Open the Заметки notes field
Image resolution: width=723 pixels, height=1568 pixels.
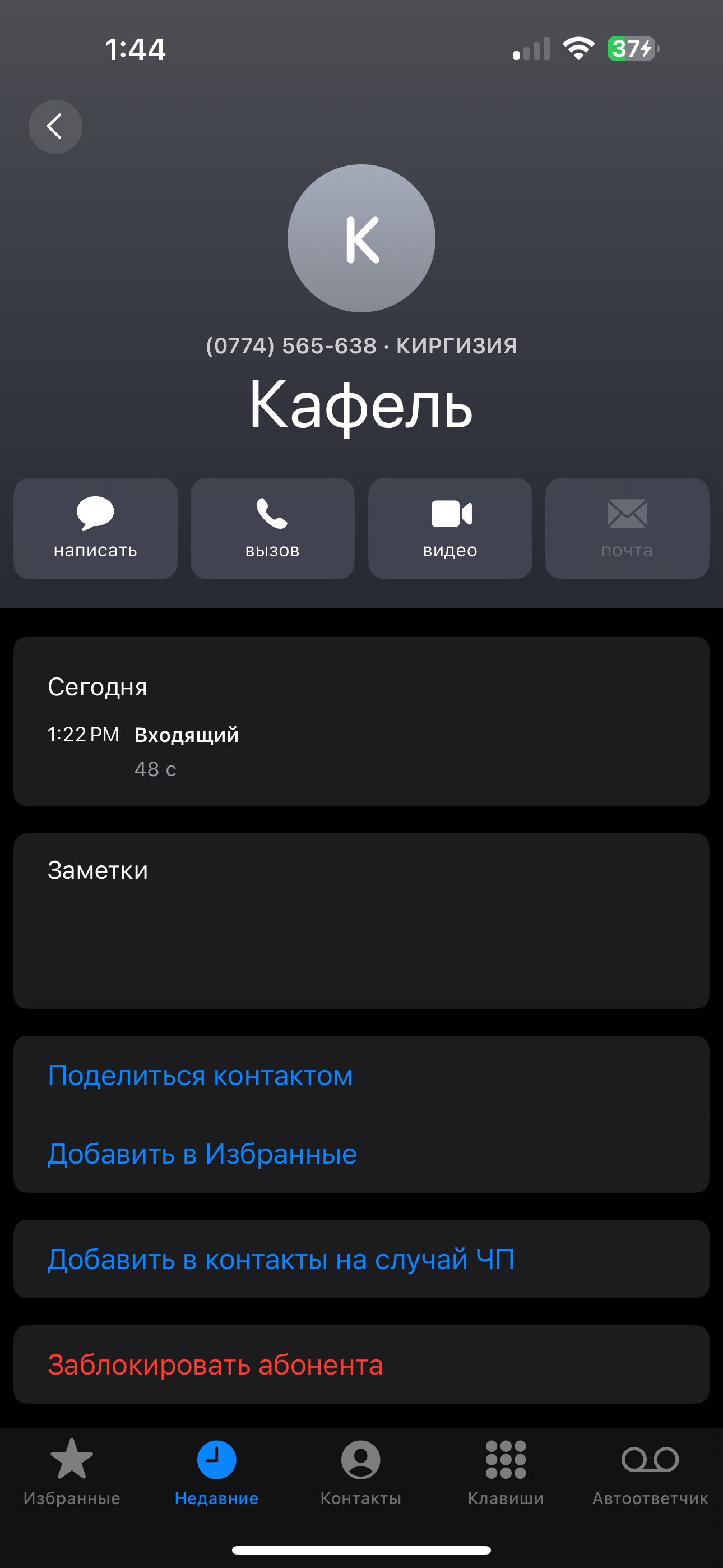pyautogui.click(x=361, y=921)
